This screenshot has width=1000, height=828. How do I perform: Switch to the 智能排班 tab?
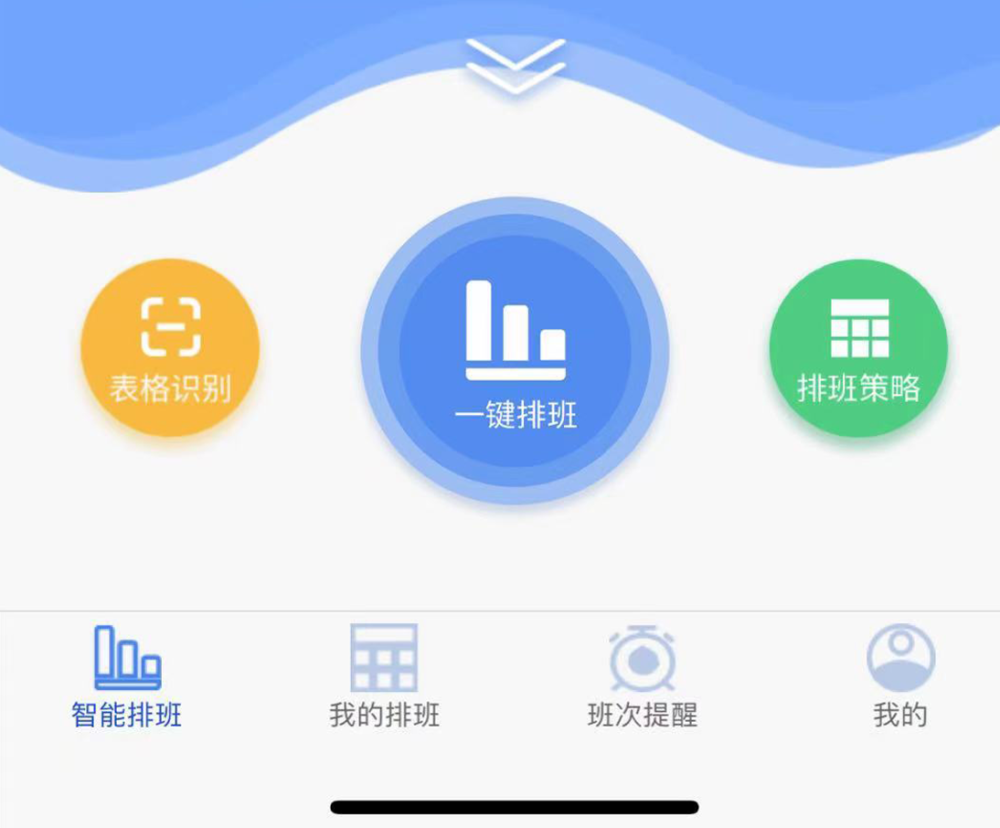coord(127,675)
